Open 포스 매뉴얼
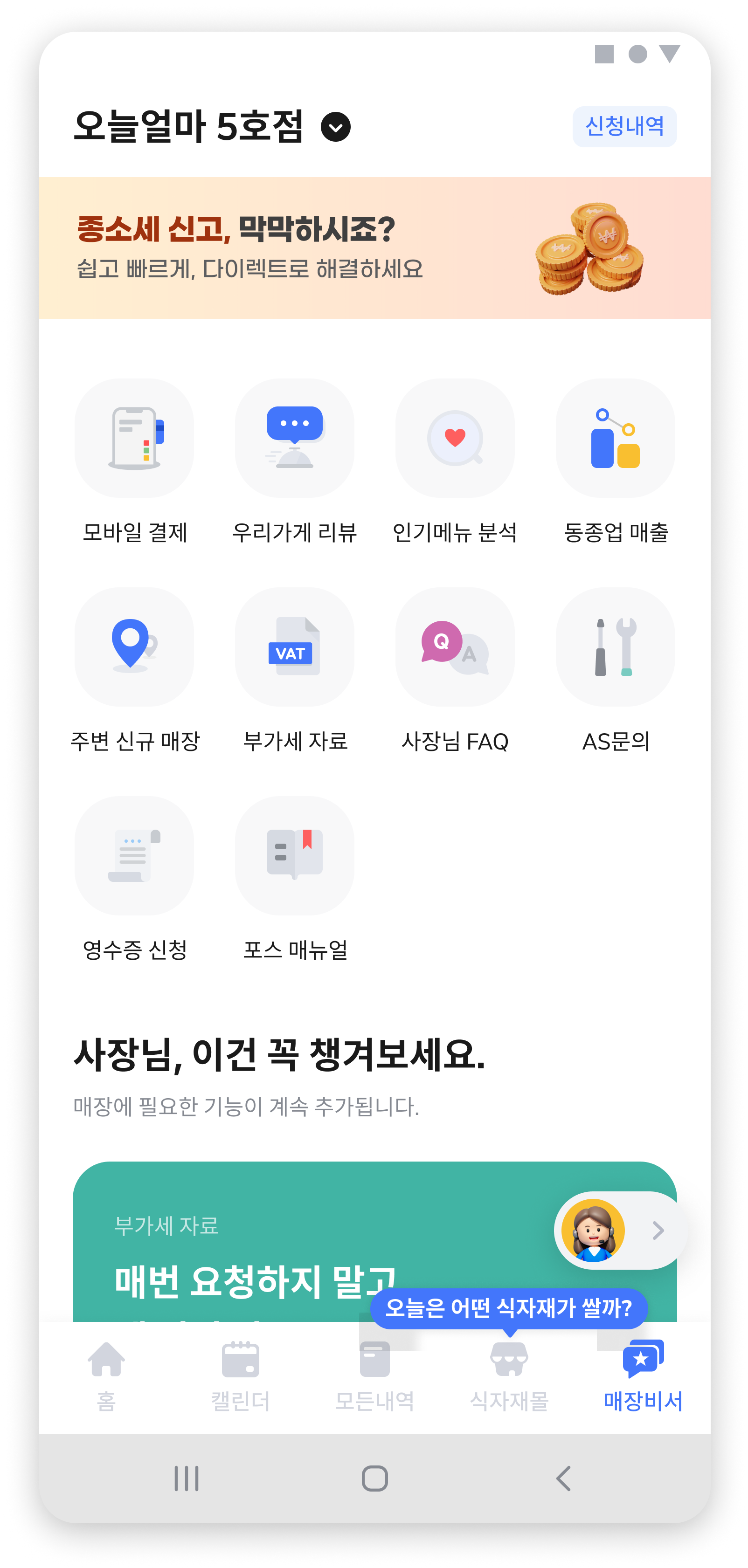 click(x=294, y=856)
